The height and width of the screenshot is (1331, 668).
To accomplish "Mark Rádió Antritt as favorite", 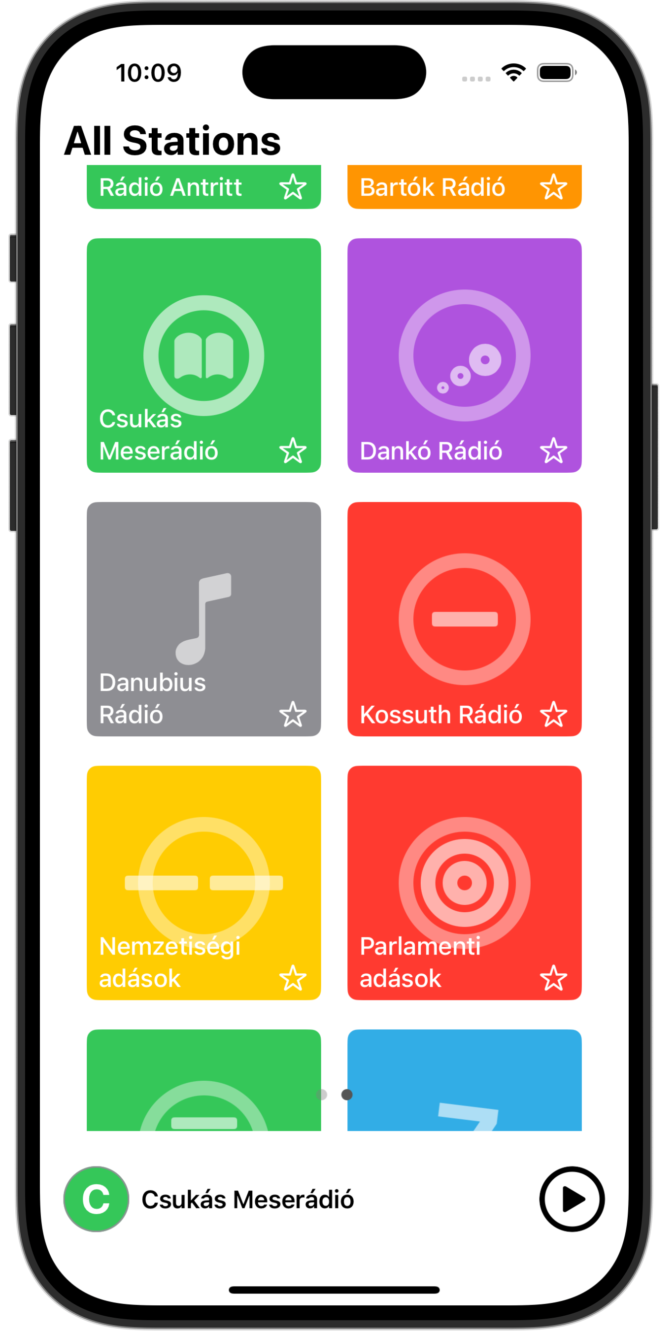I will coord(292,187).
